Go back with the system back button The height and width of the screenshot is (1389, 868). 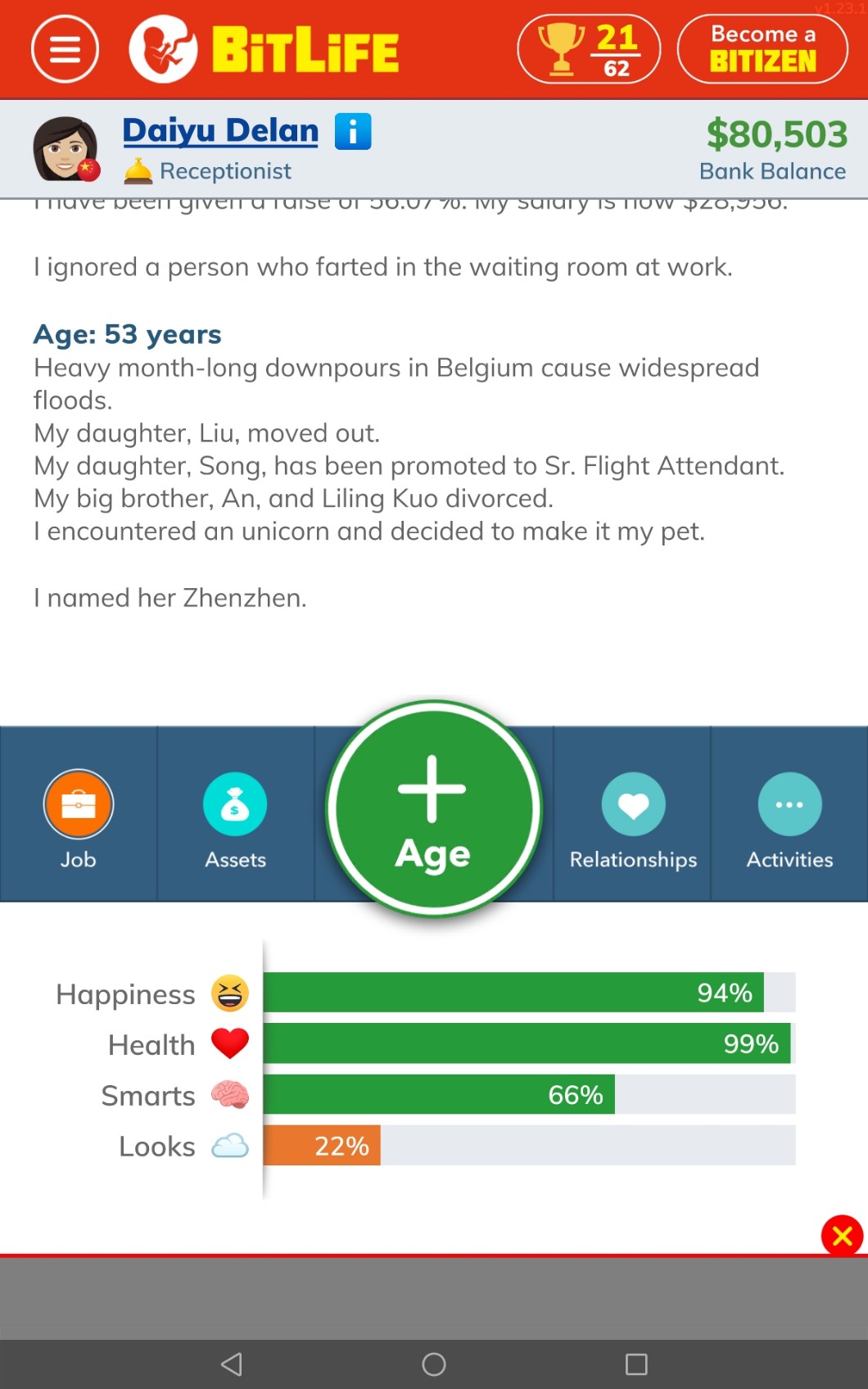click(232, 1364)
